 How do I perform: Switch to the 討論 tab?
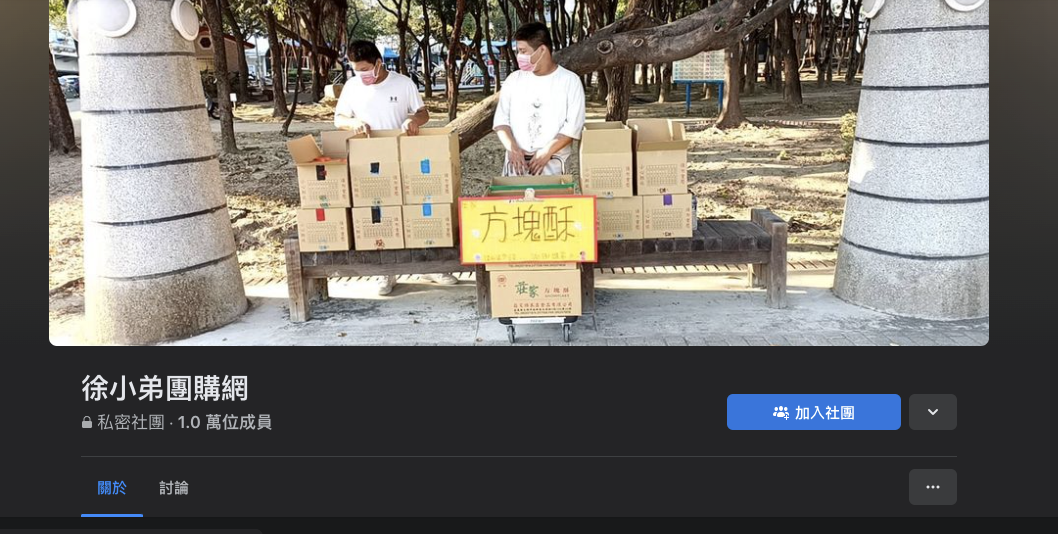[174, 488]
